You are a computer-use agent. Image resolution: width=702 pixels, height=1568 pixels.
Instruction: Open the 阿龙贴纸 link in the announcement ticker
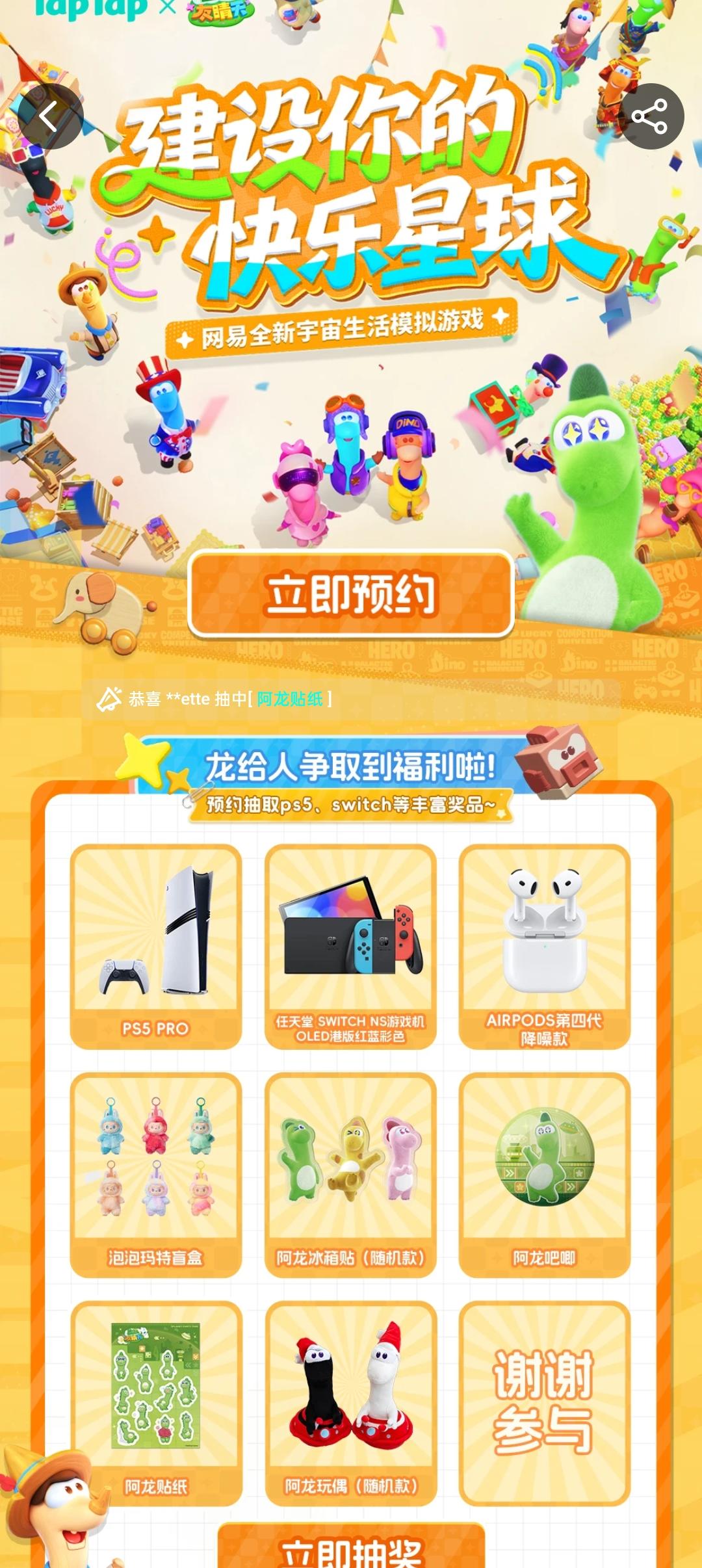294,700
